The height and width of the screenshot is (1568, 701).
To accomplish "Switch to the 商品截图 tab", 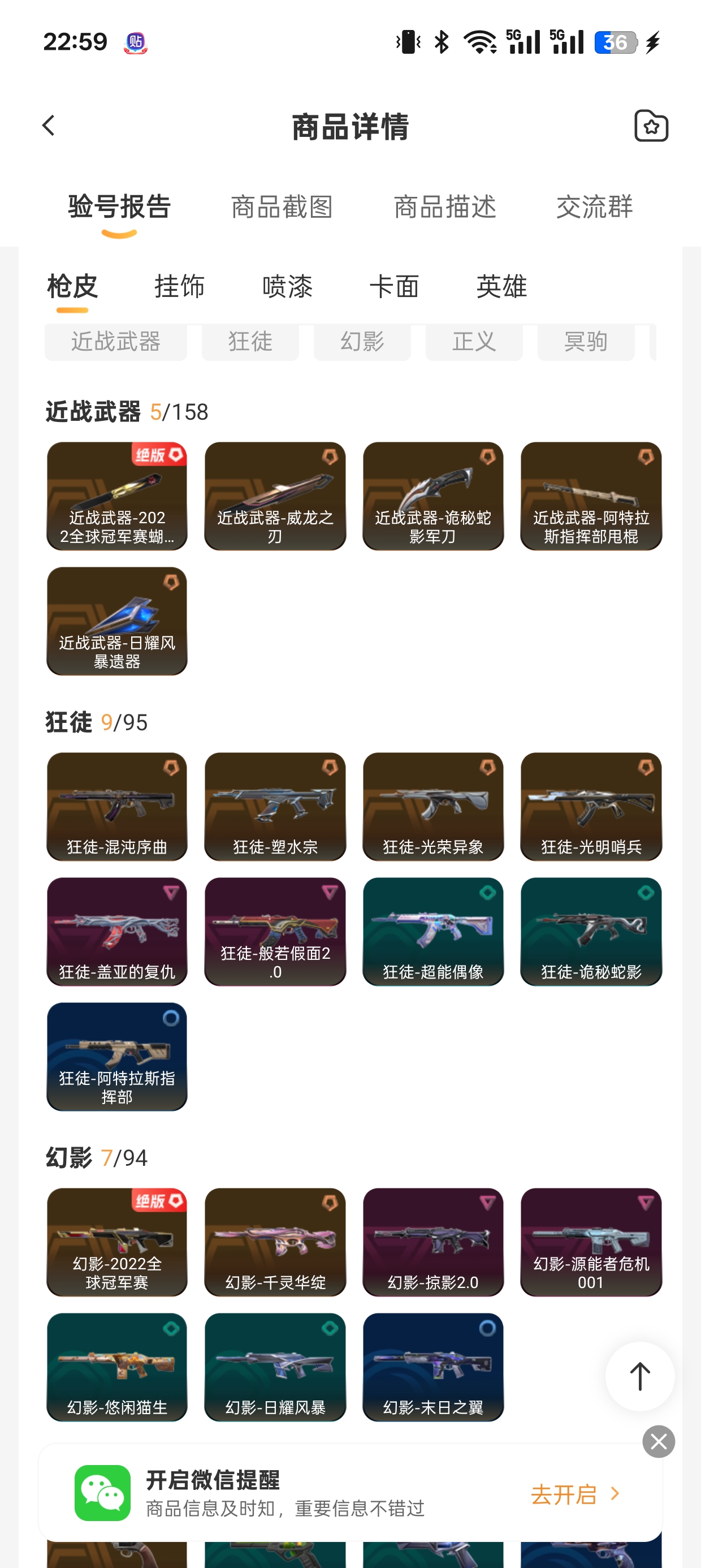I will point(282,207).
